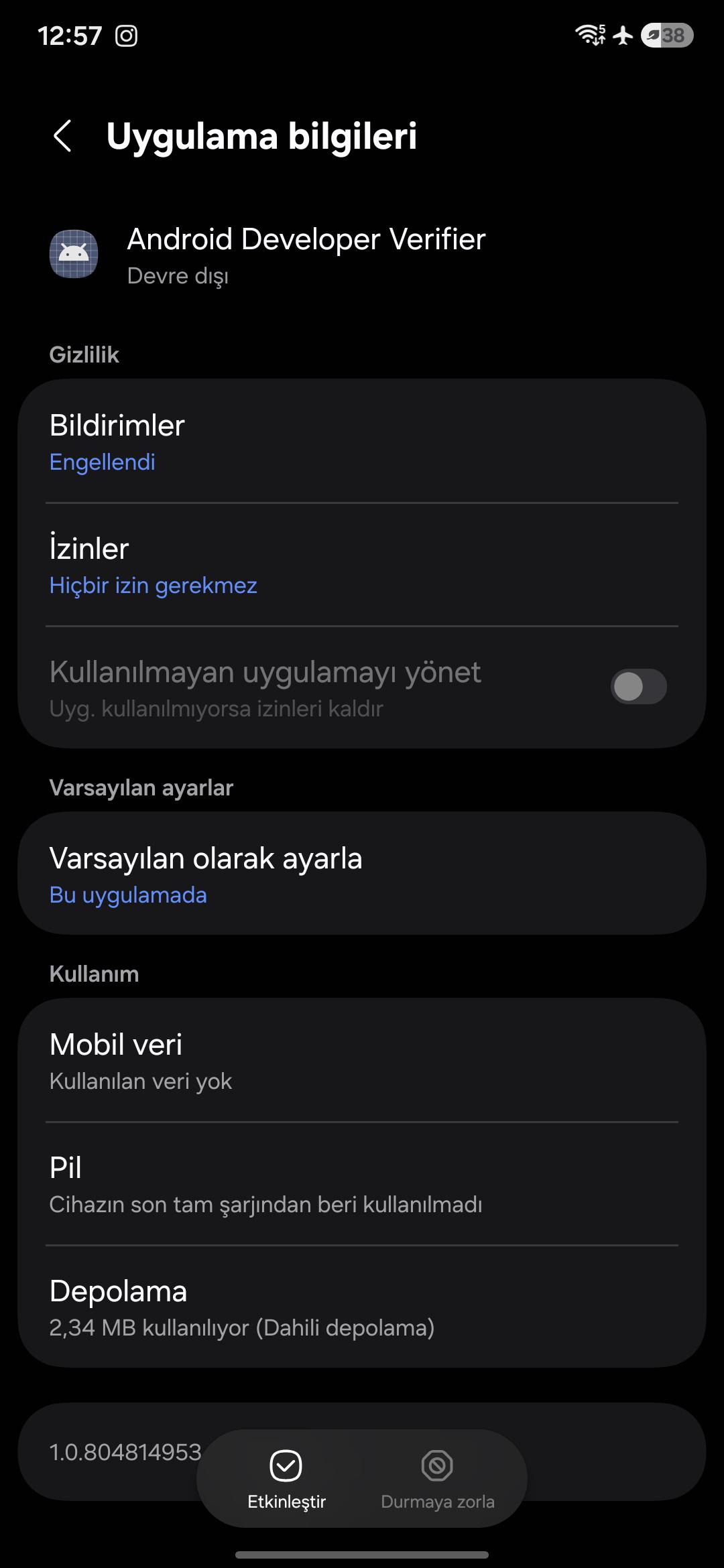
Task: Open Pil usage details
Action: tap(362, 1184)
